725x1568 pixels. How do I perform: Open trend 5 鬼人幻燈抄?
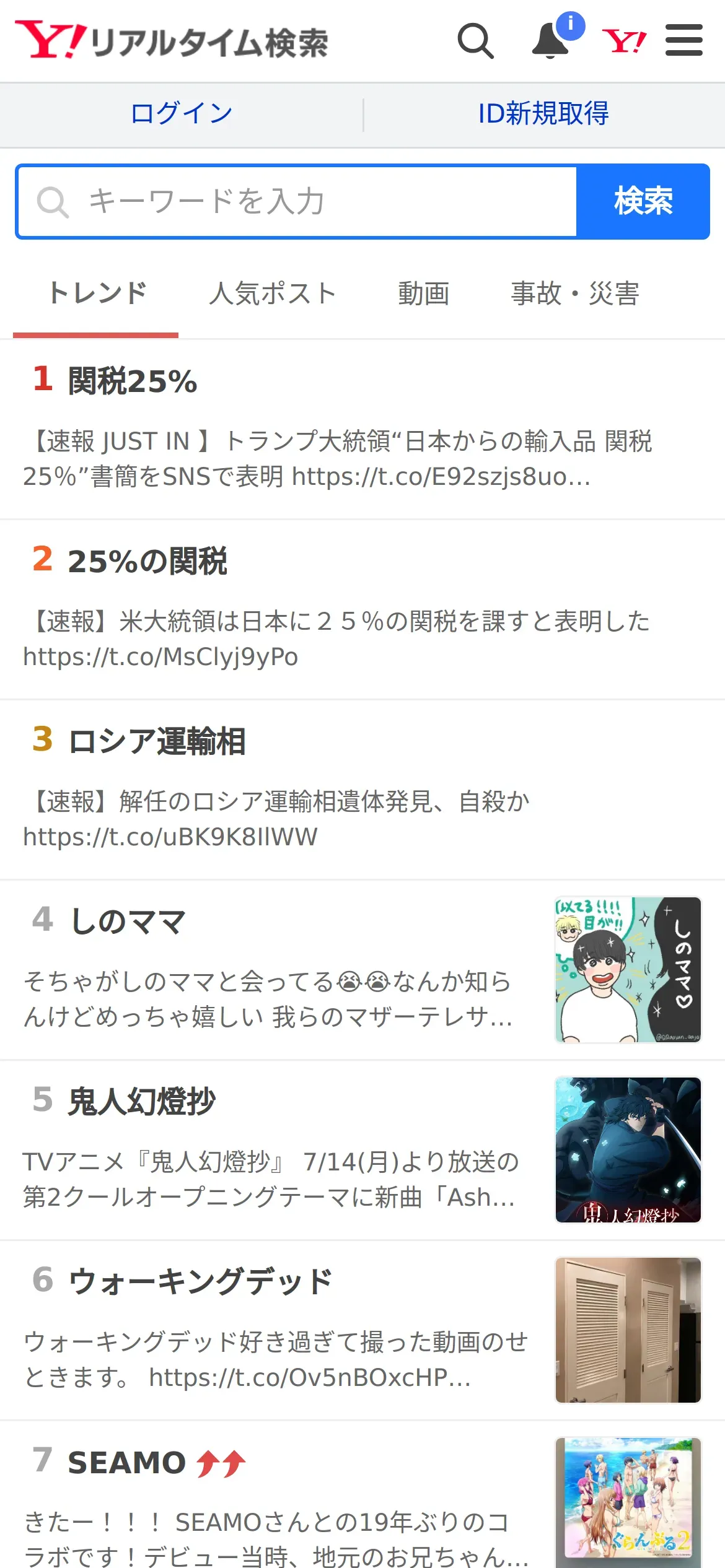362,1151
